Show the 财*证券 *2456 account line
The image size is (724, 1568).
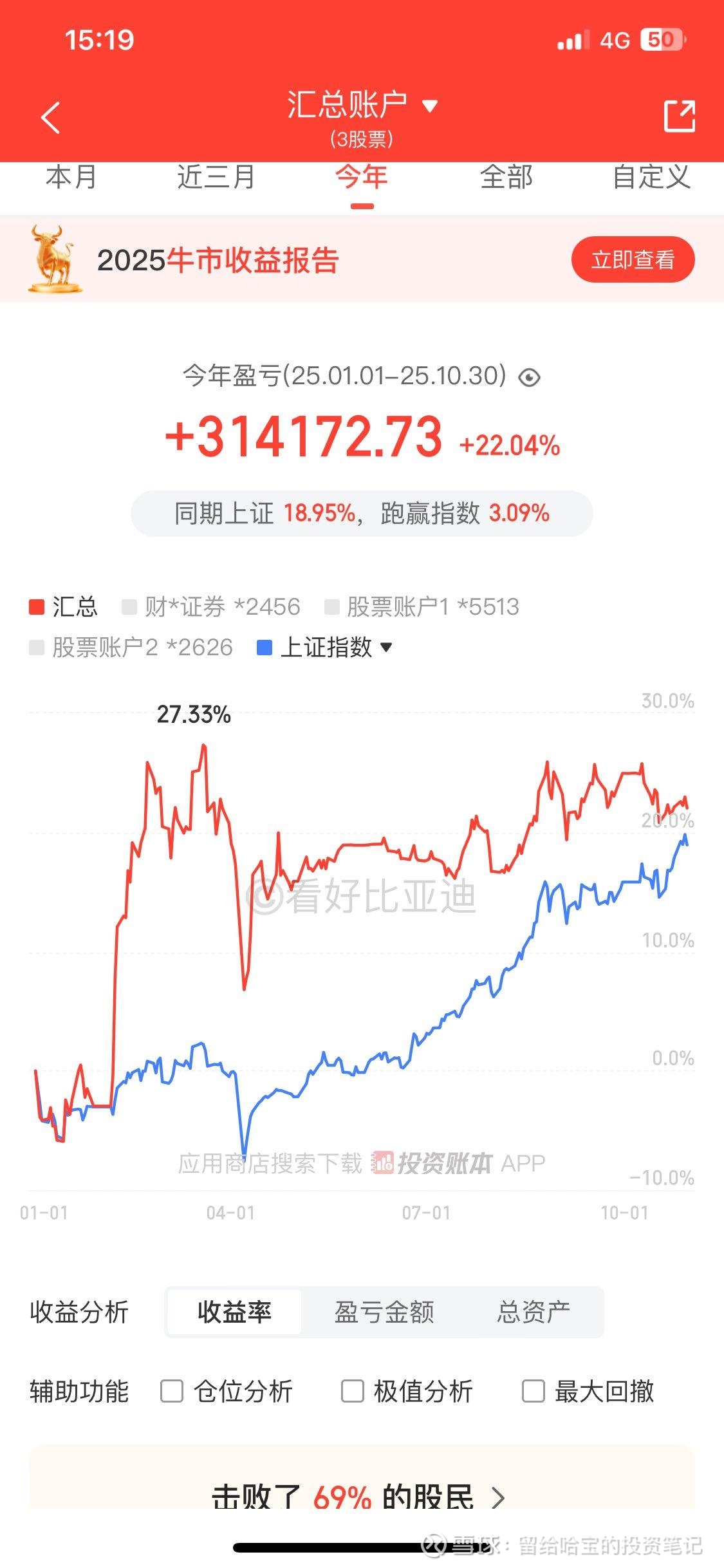pyautogui.click(x=211, y=607)
